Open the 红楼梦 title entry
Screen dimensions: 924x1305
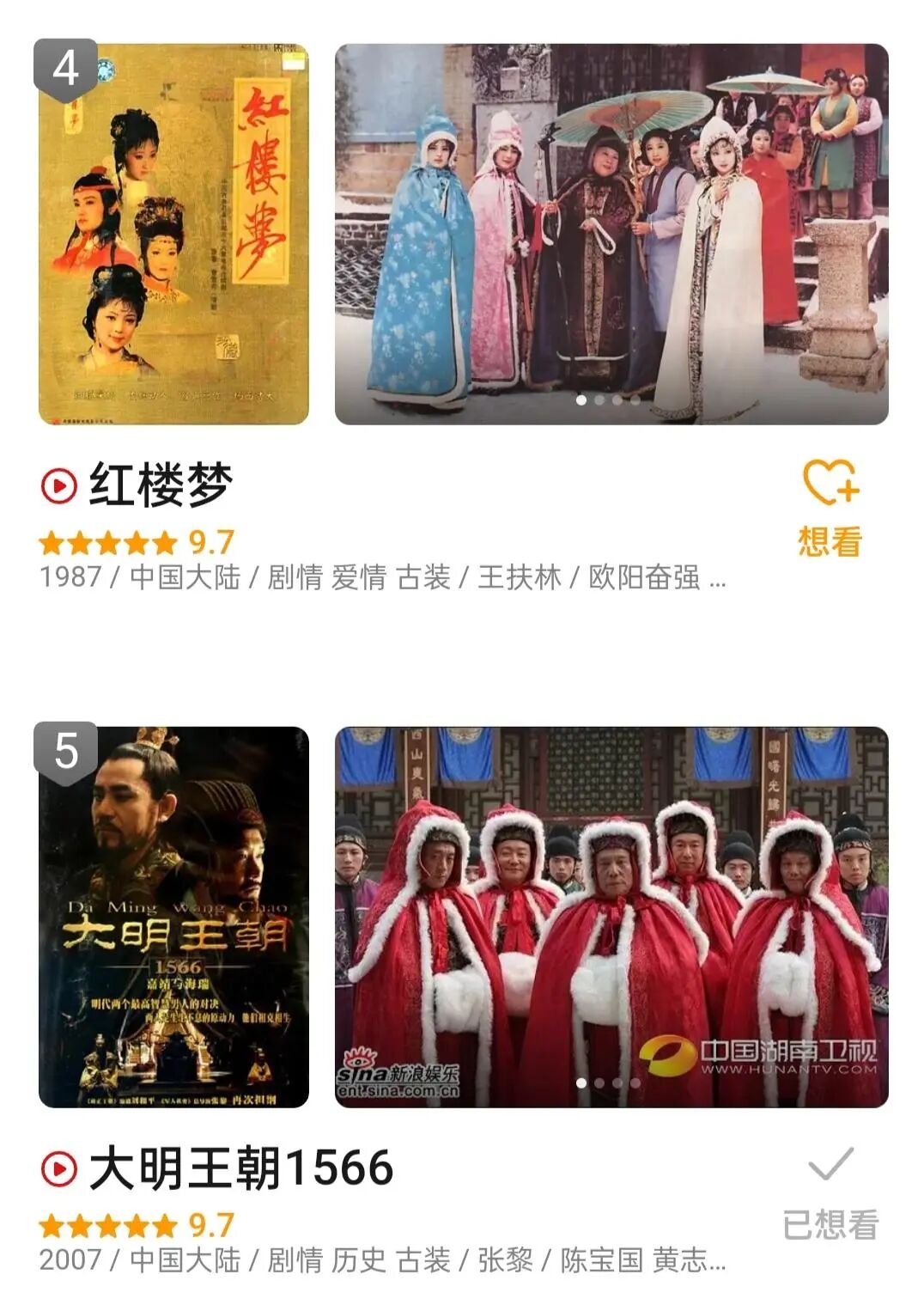pyautogui.click(x=161, y=485)
